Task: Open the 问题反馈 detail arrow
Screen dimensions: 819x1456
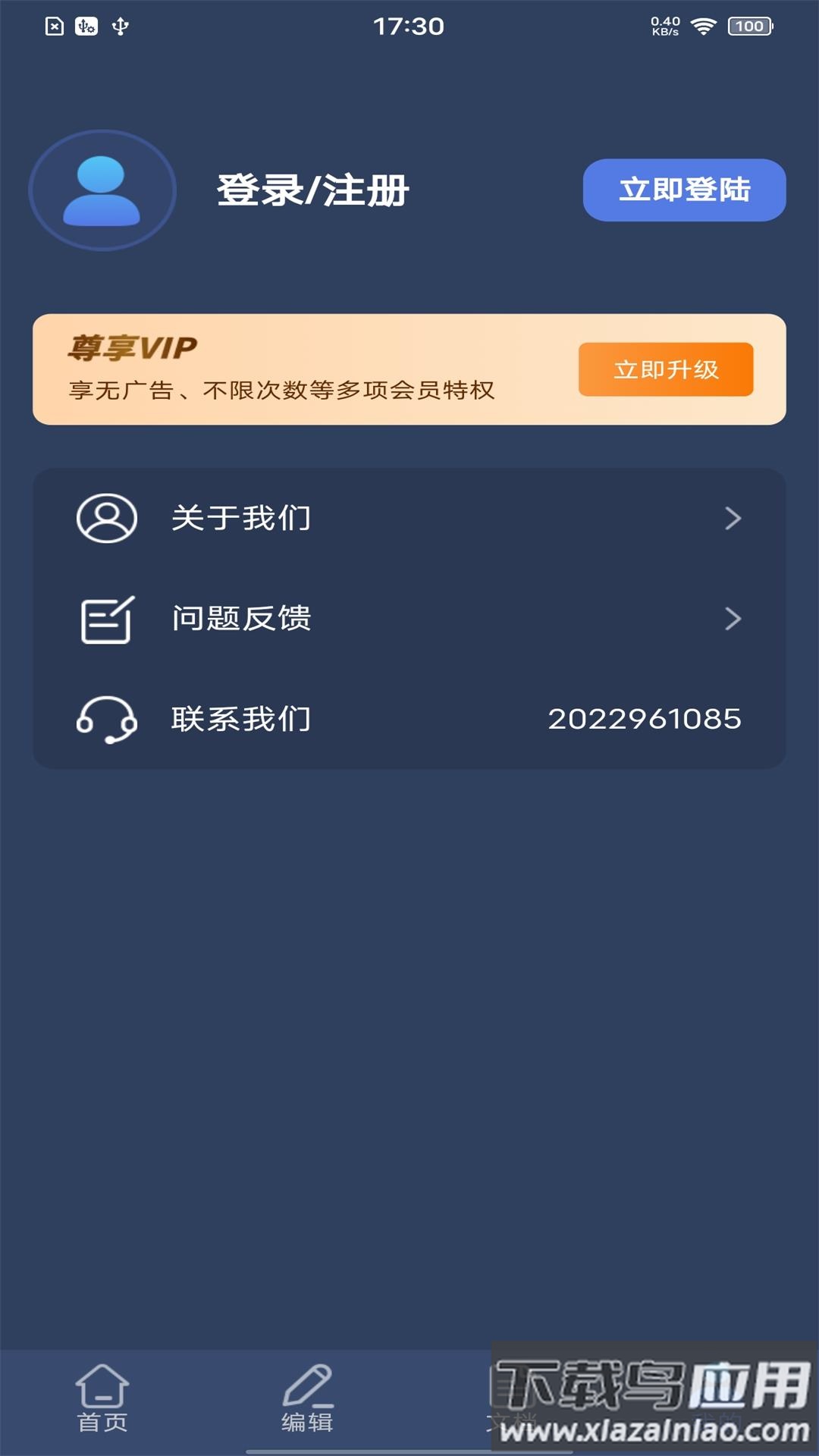Action: [733, 619]
